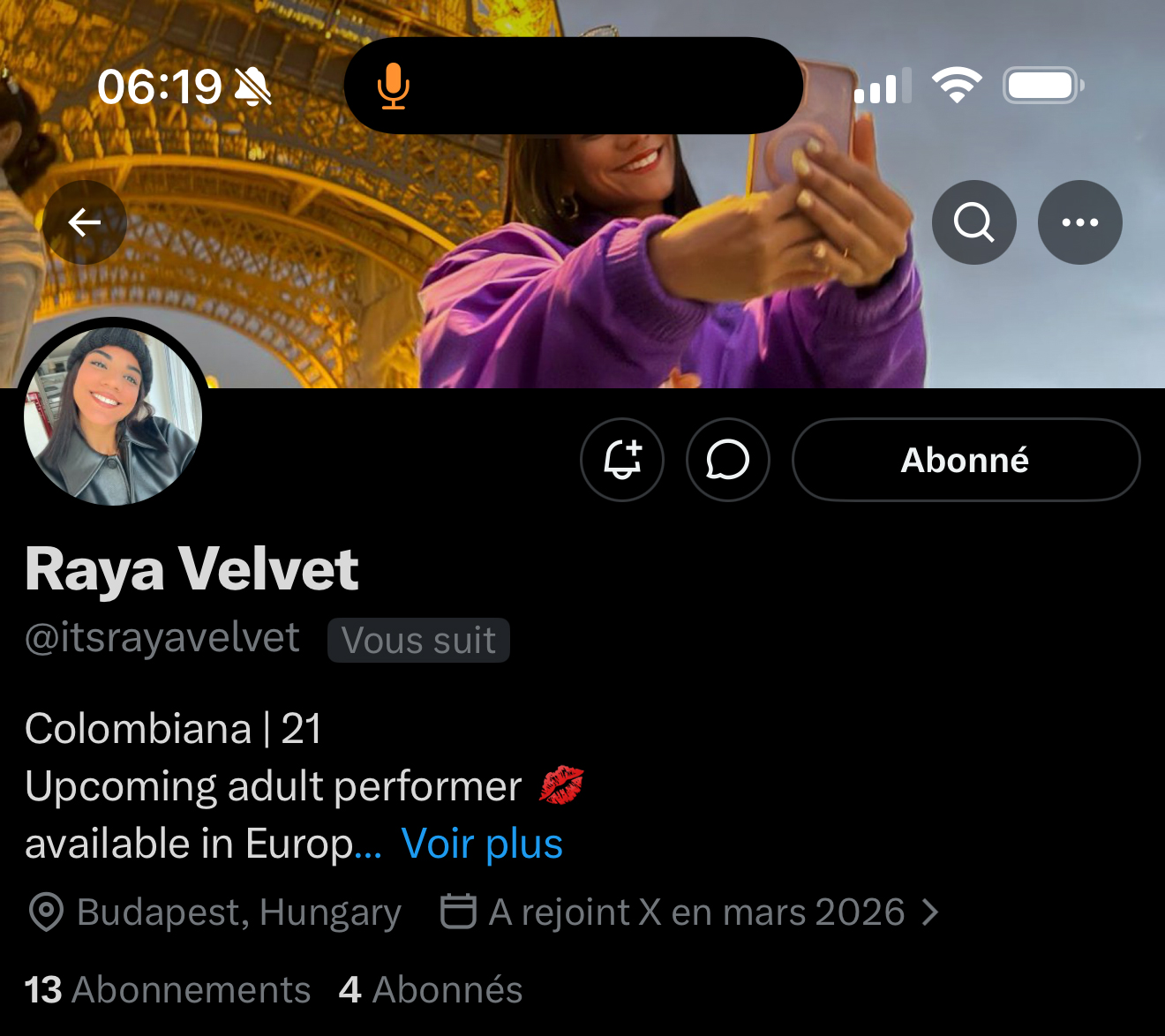Expand the bio with Voir plus
Screen dimensions: 1165x1036
pyautogui.click(x=482, y=844)
